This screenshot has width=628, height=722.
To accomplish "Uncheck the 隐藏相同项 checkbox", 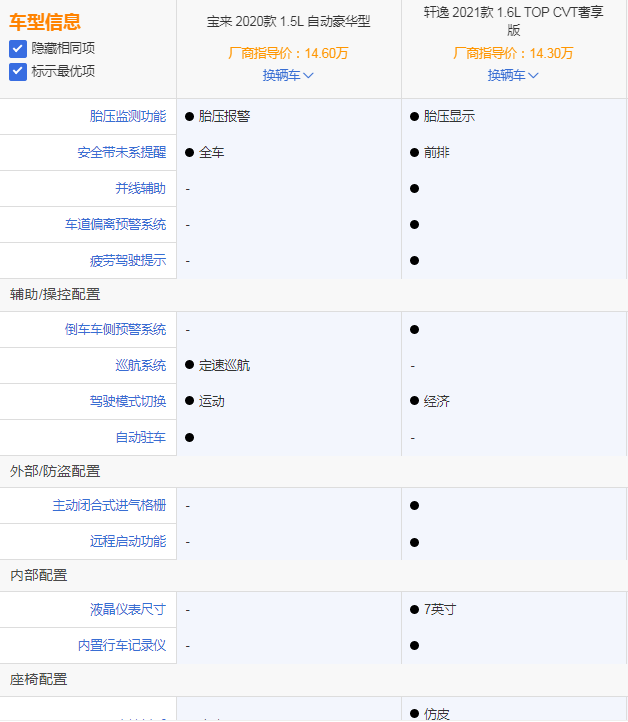I will tap(18, 48).
